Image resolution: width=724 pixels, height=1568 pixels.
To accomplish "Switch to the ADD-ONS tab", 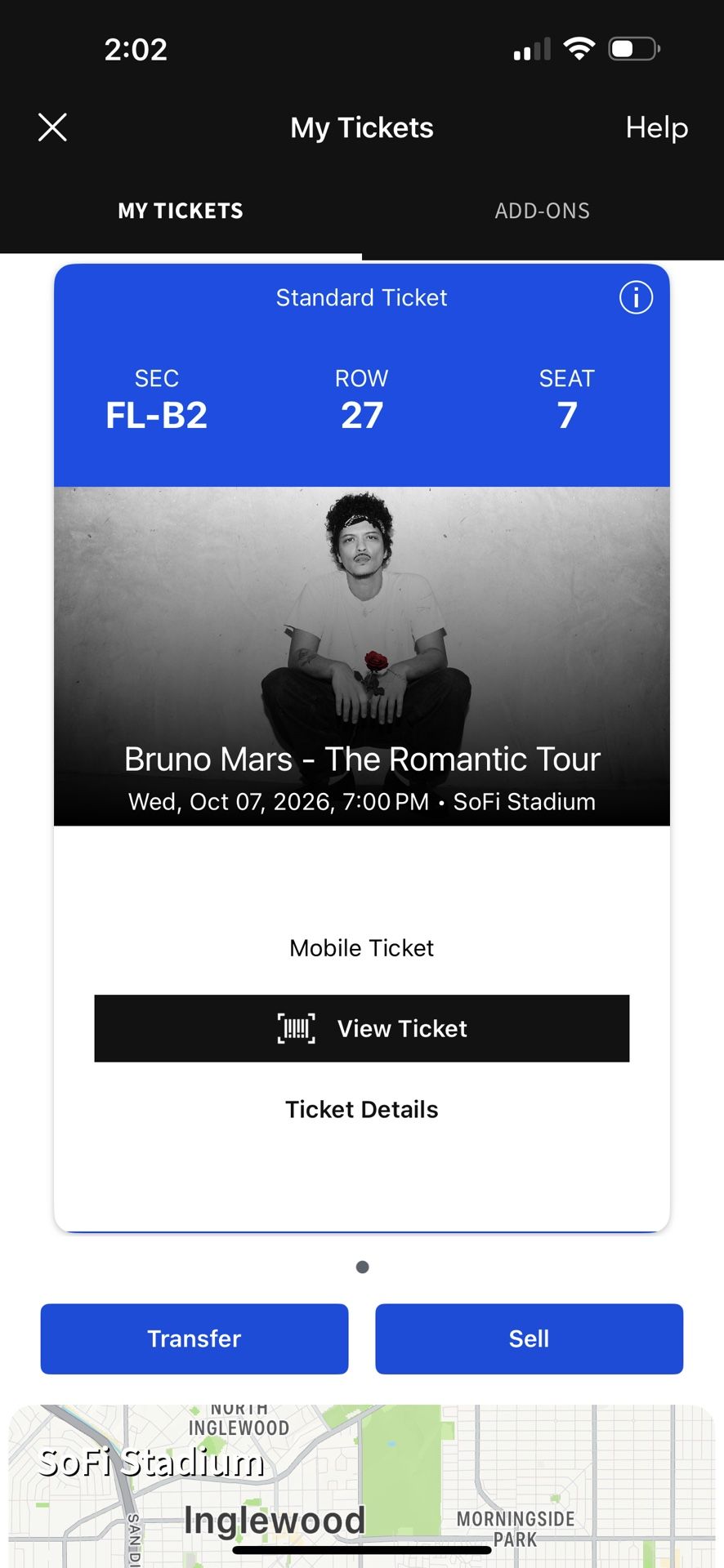I will [x=543, y=211].
